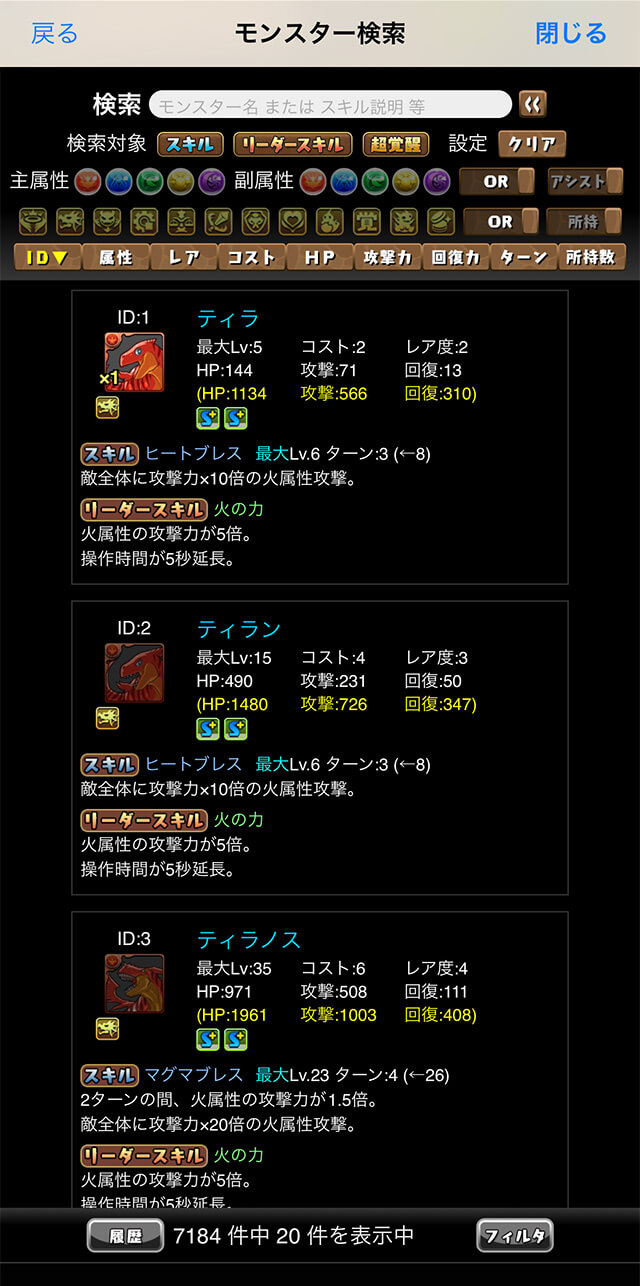Open the フィルタ options

click(x=514, y=1235)
